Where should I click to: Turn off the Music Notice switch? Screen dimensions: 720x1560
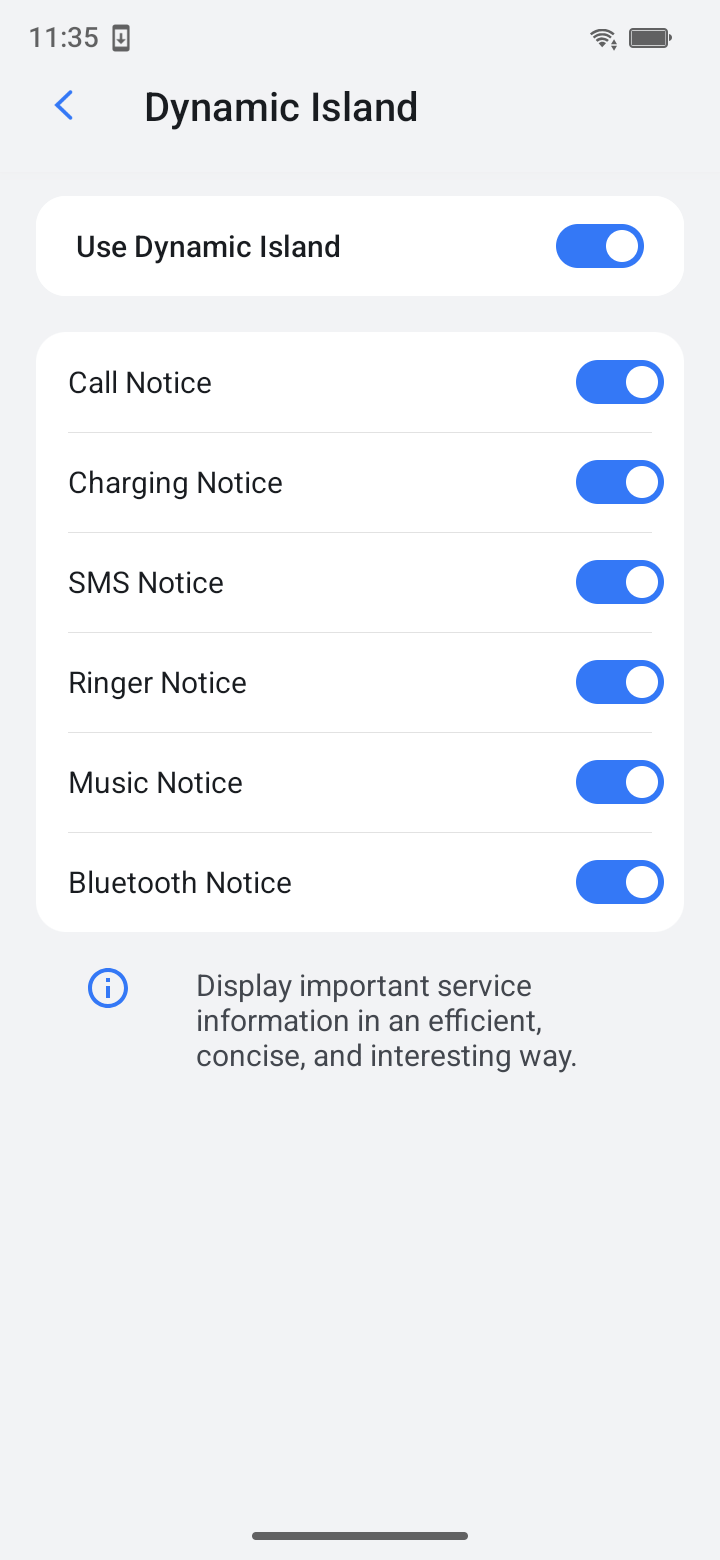coord(619,782)
